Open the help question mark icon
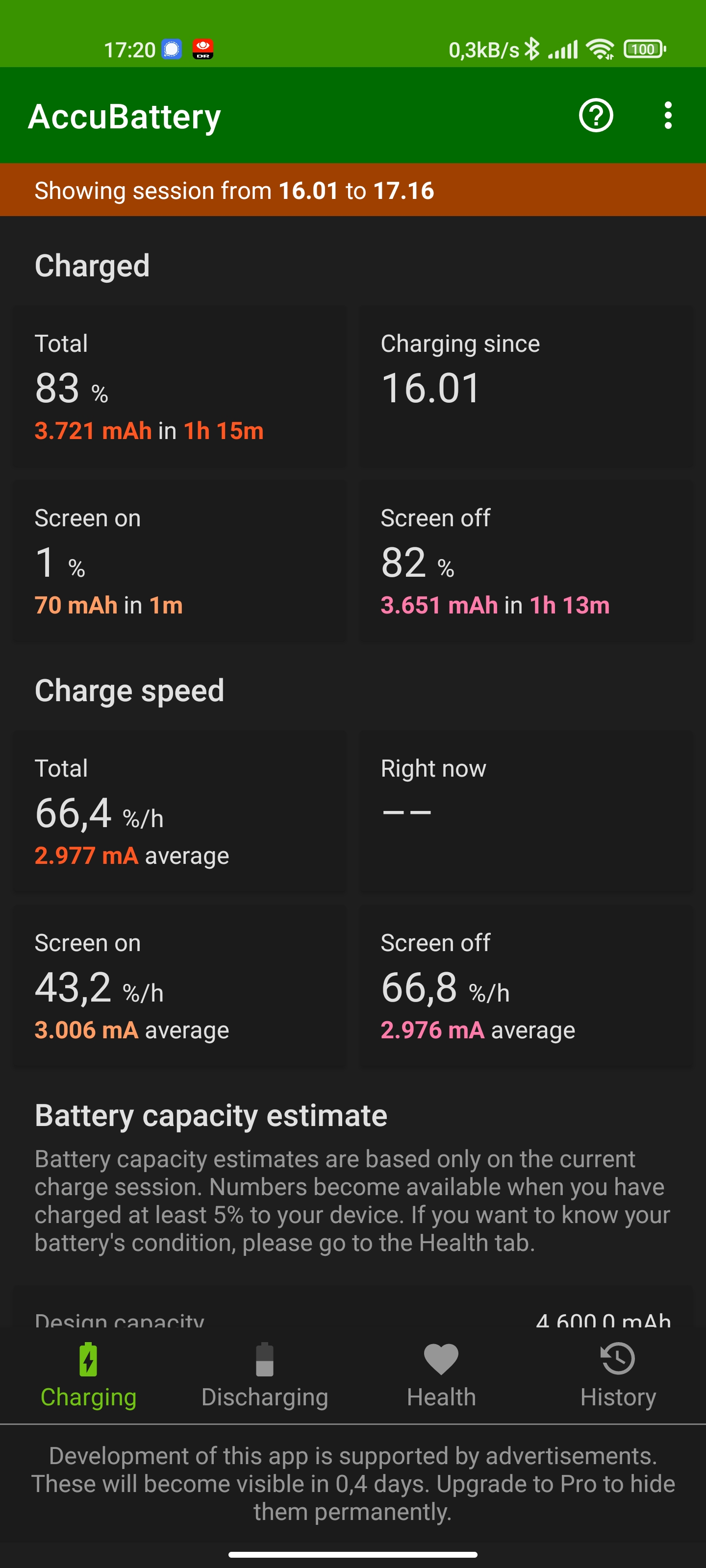 (595, 115)
